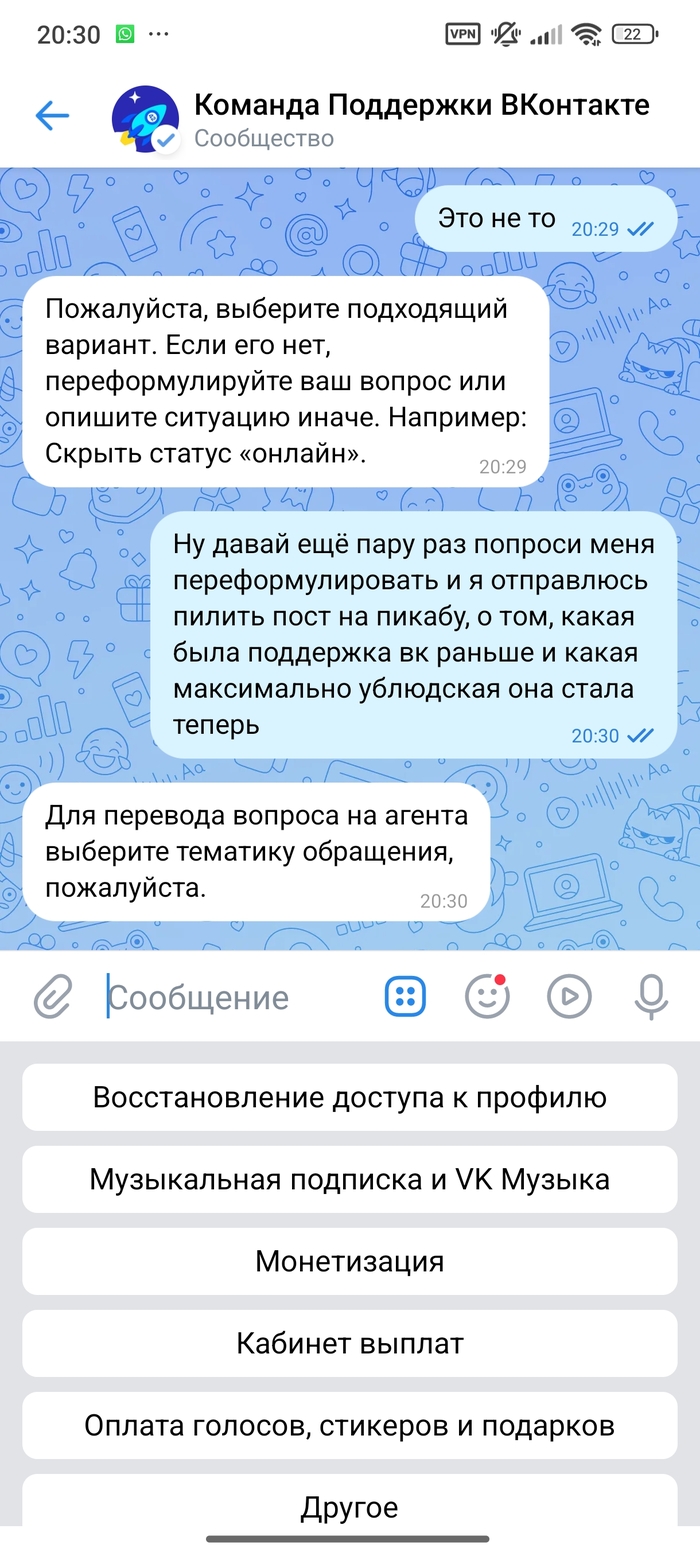Select Музыкальная подписка и VK Музыка
Screen dimensions: 700x1556
[350, 1179]
